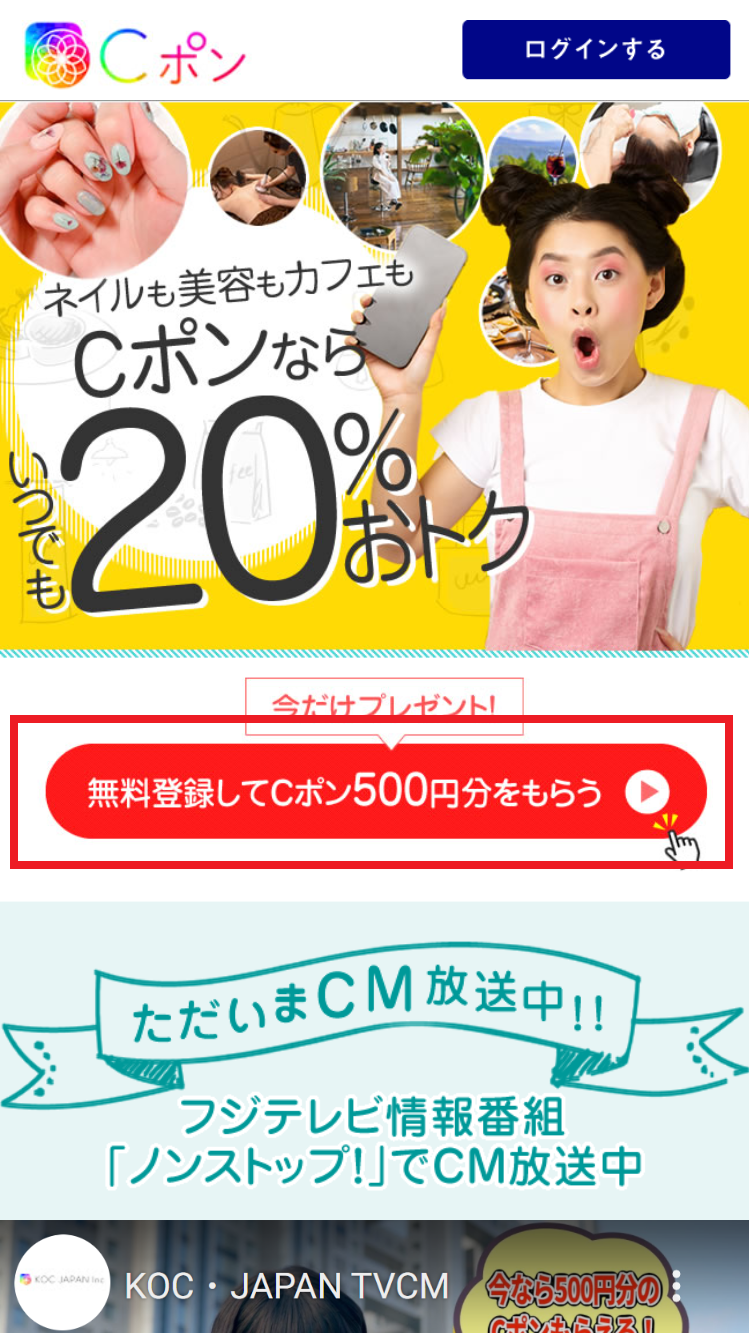
Task: Open the KOC・JAPAN TVCM video overflow menu
Action: point(677,1285)
